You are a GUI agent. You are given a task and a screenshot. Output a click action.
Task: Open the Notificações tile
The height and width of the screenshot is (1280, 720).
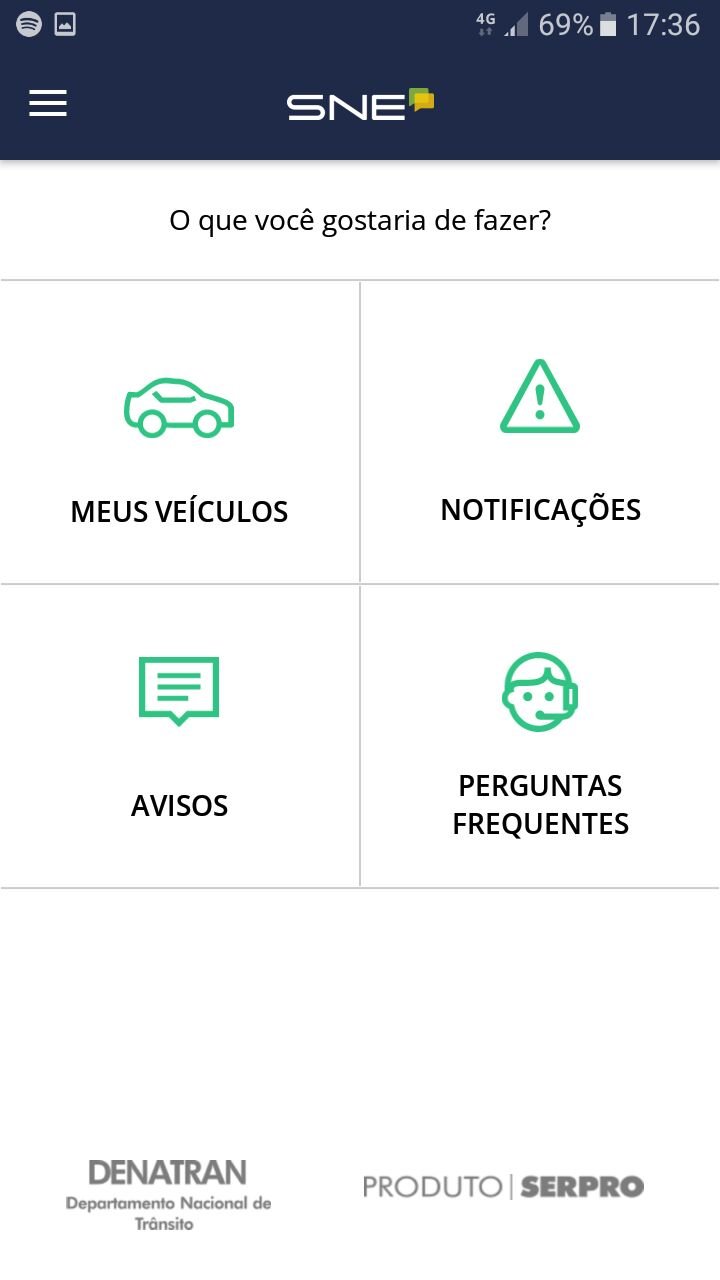(540, 432)
